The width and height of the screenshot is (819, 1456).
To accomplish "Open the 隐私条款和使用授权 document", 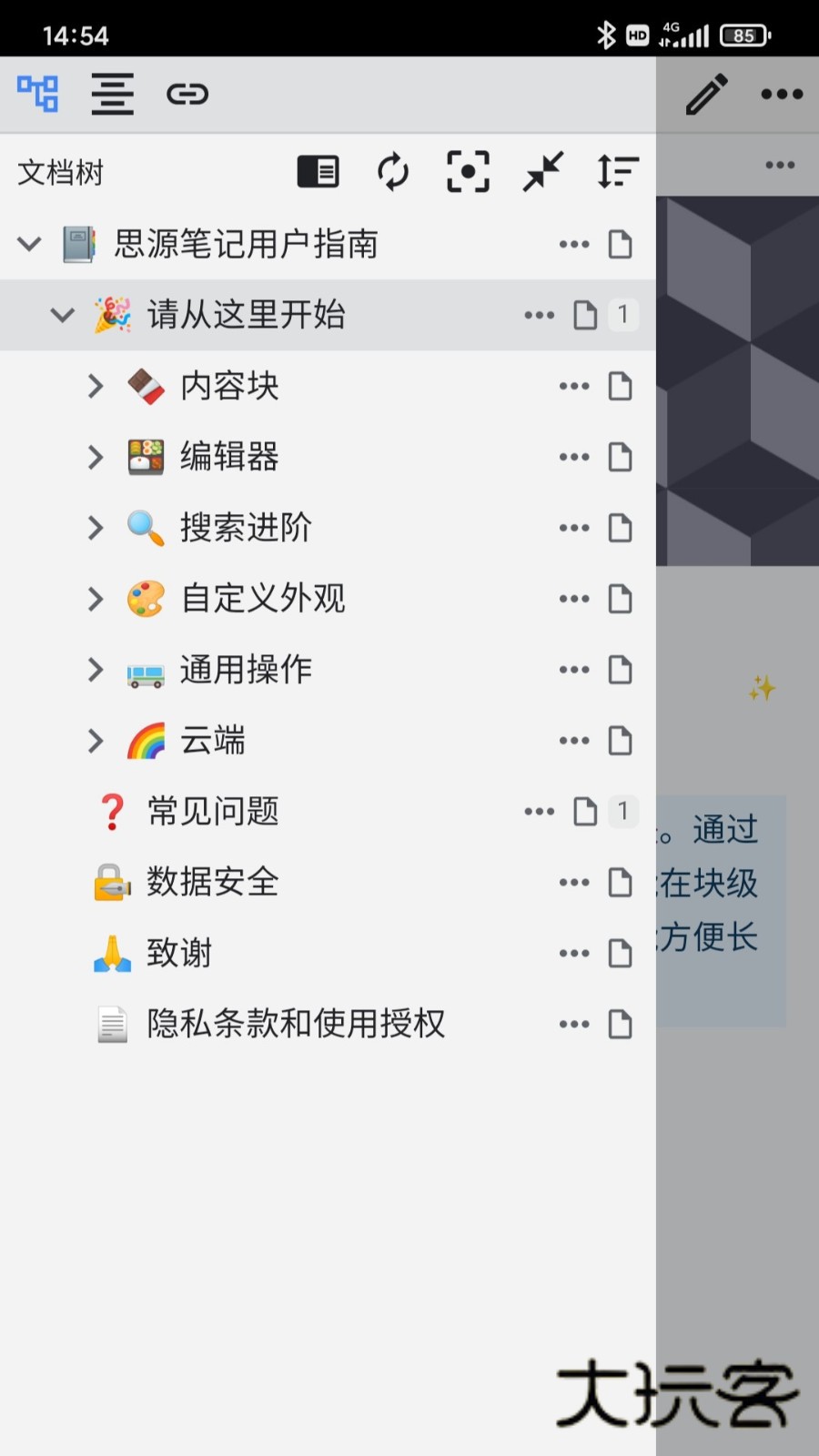I will (293, 1024).
